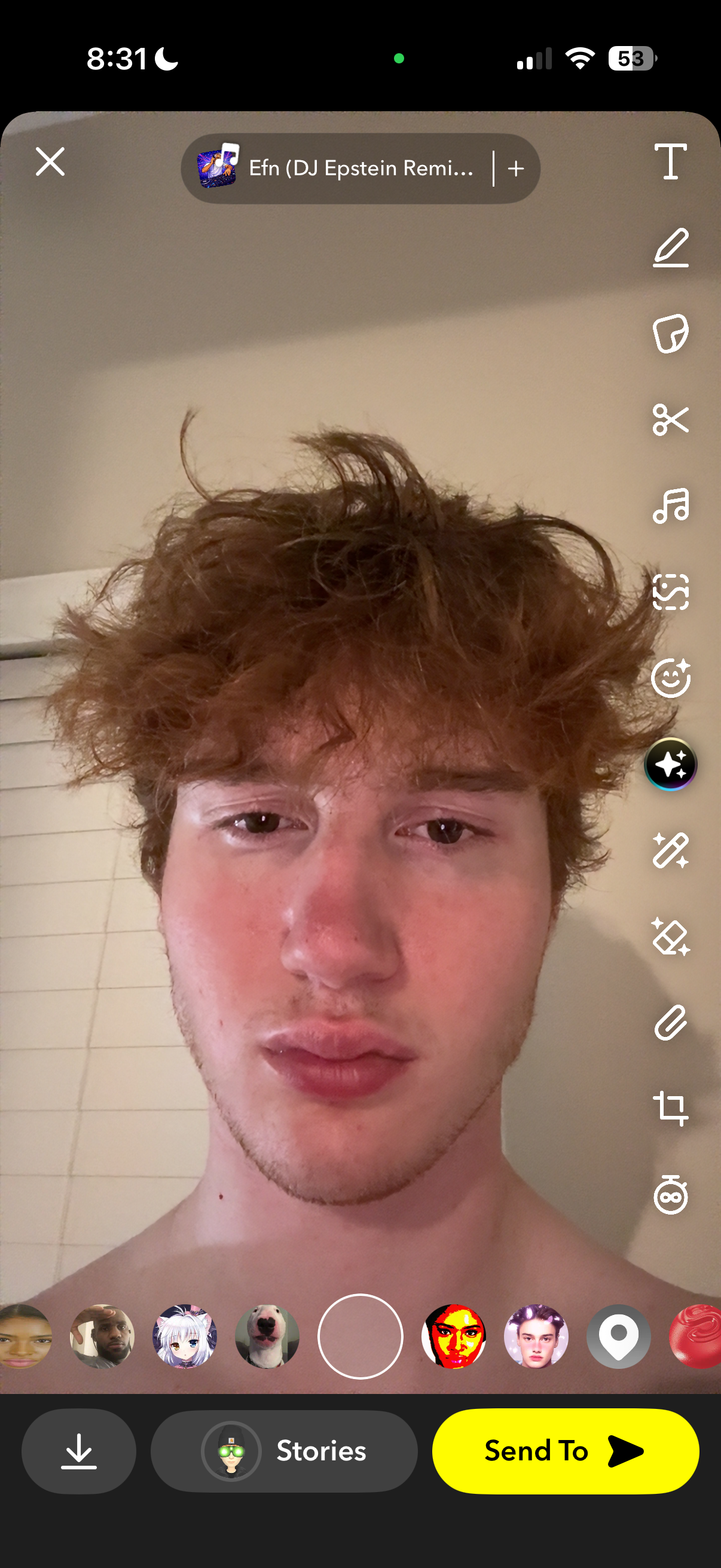Select the scissors cutout tool
Screen dimensions: 721x1568
pos(671,419)
